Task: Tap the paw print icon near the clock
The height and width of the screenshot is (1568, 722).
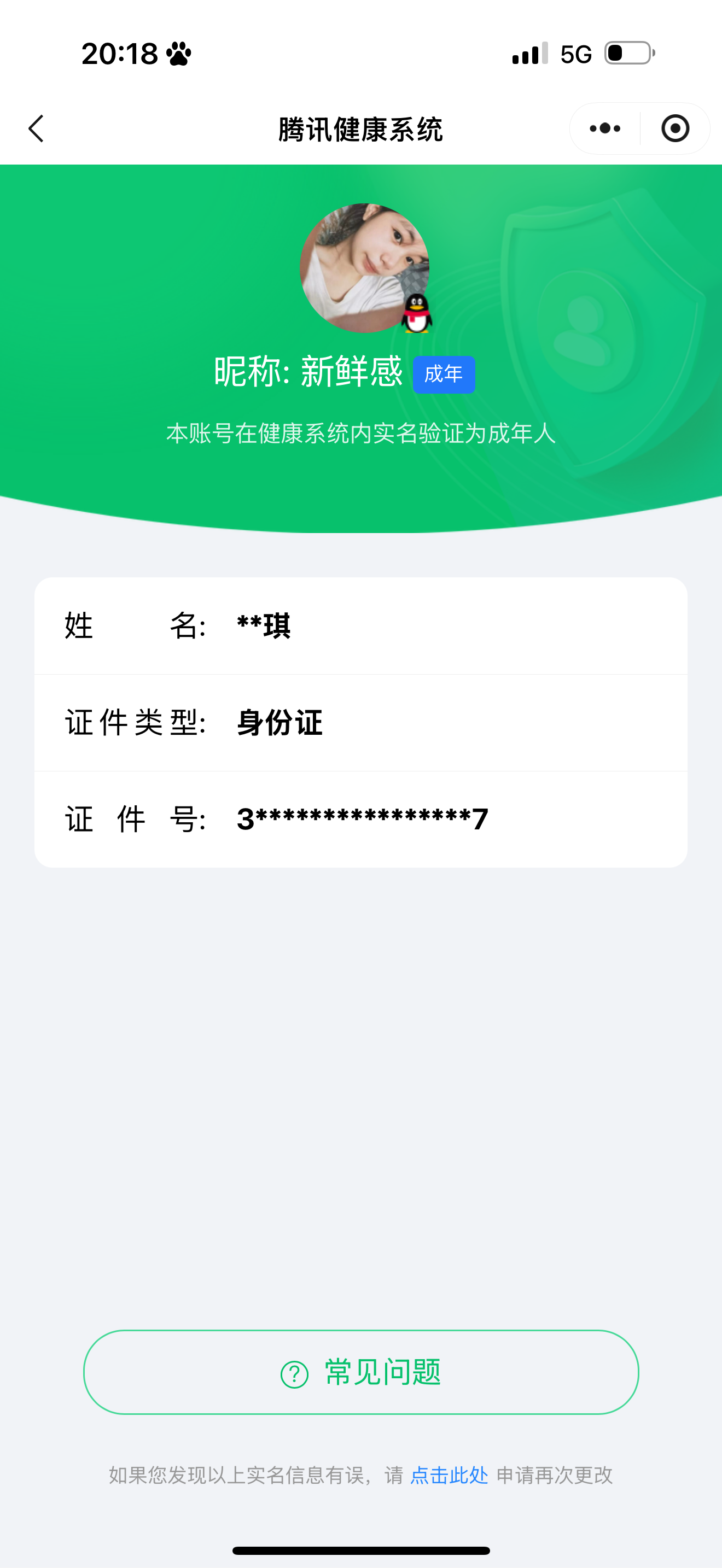Action: pyautogui.click(x=177, y=54)
